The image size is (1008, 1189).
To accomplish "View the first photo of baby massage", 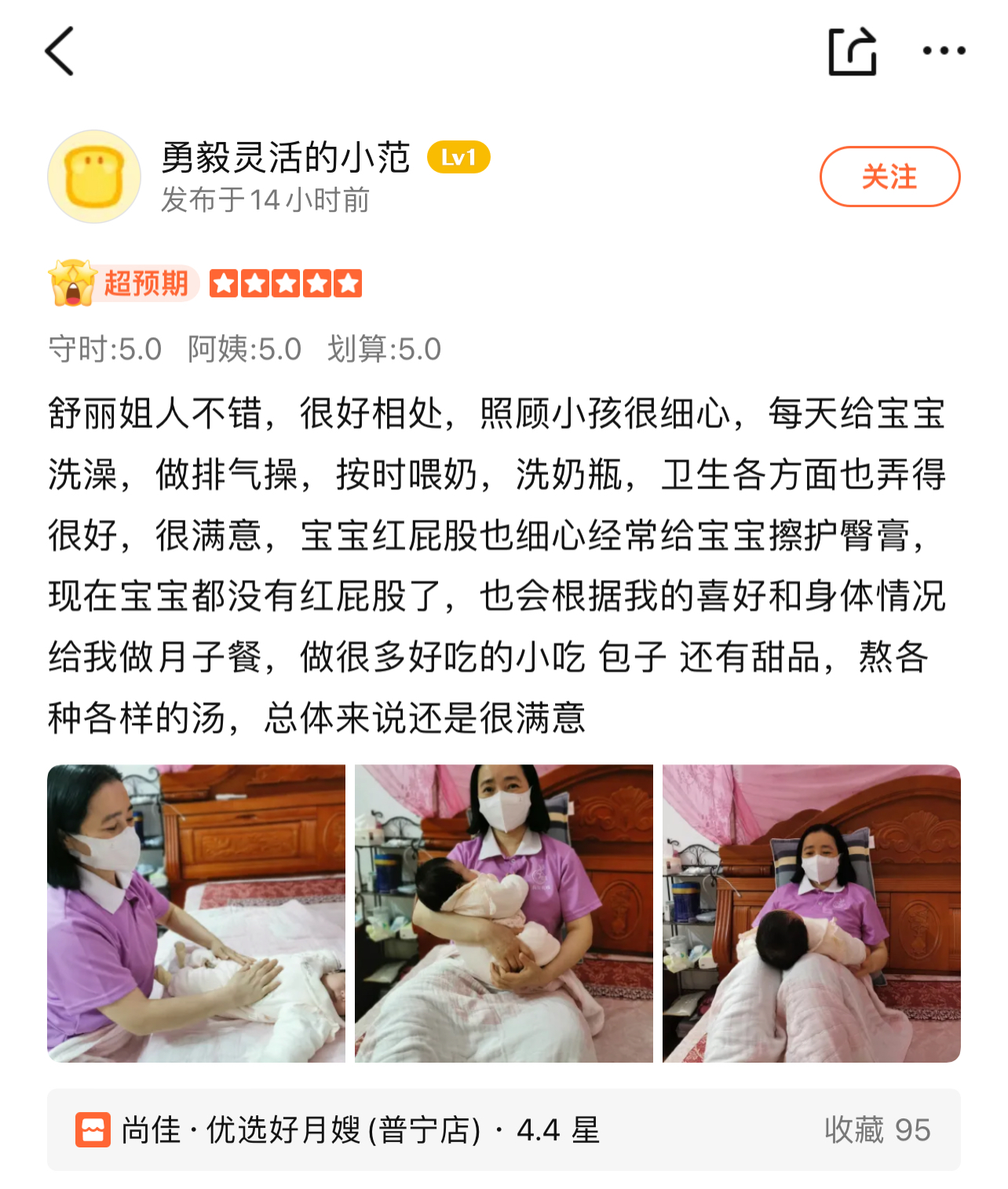I will pos(196,913).
